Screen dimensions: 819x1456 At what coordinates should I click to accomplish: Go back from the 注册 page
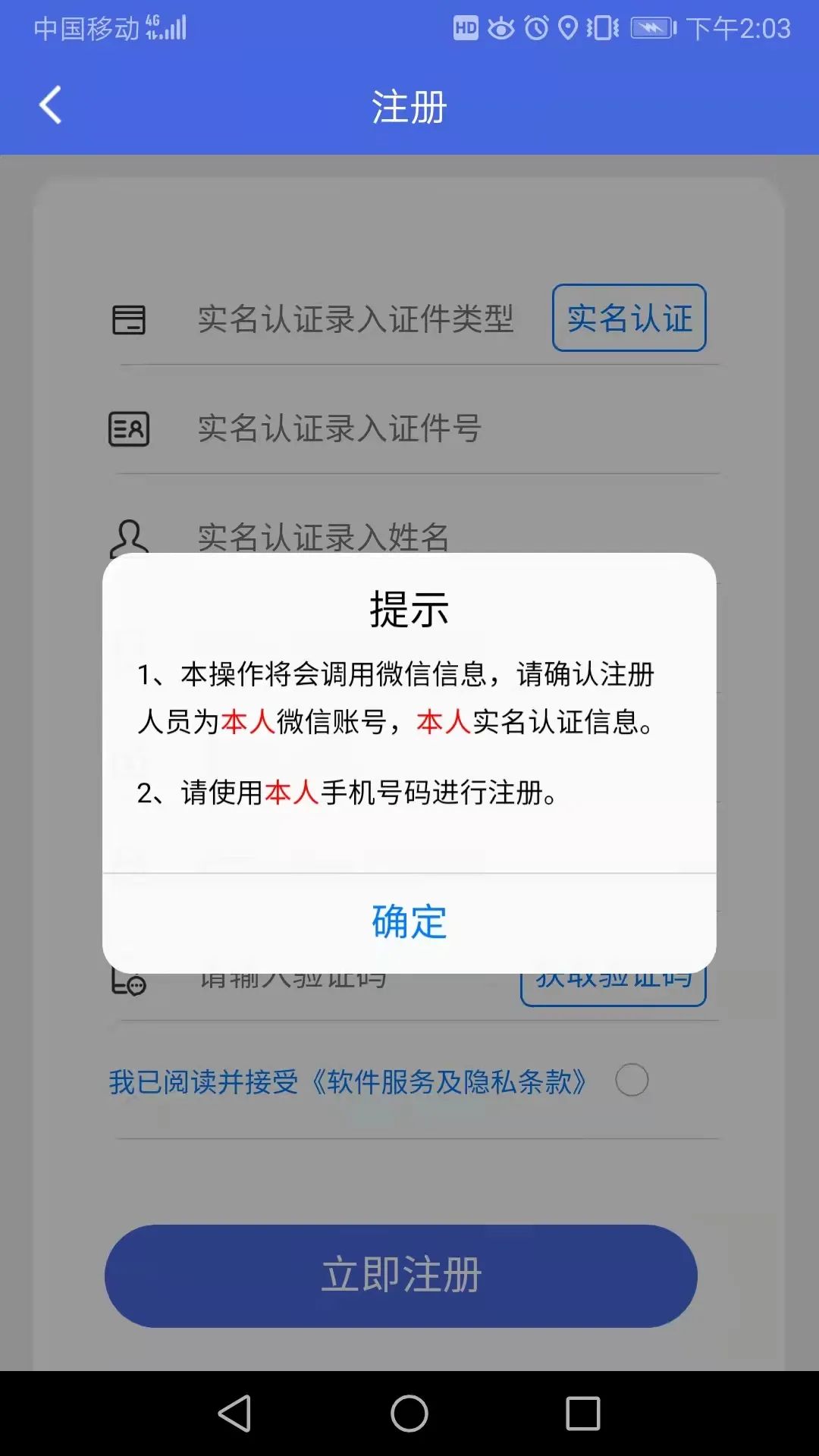[50, 105]
